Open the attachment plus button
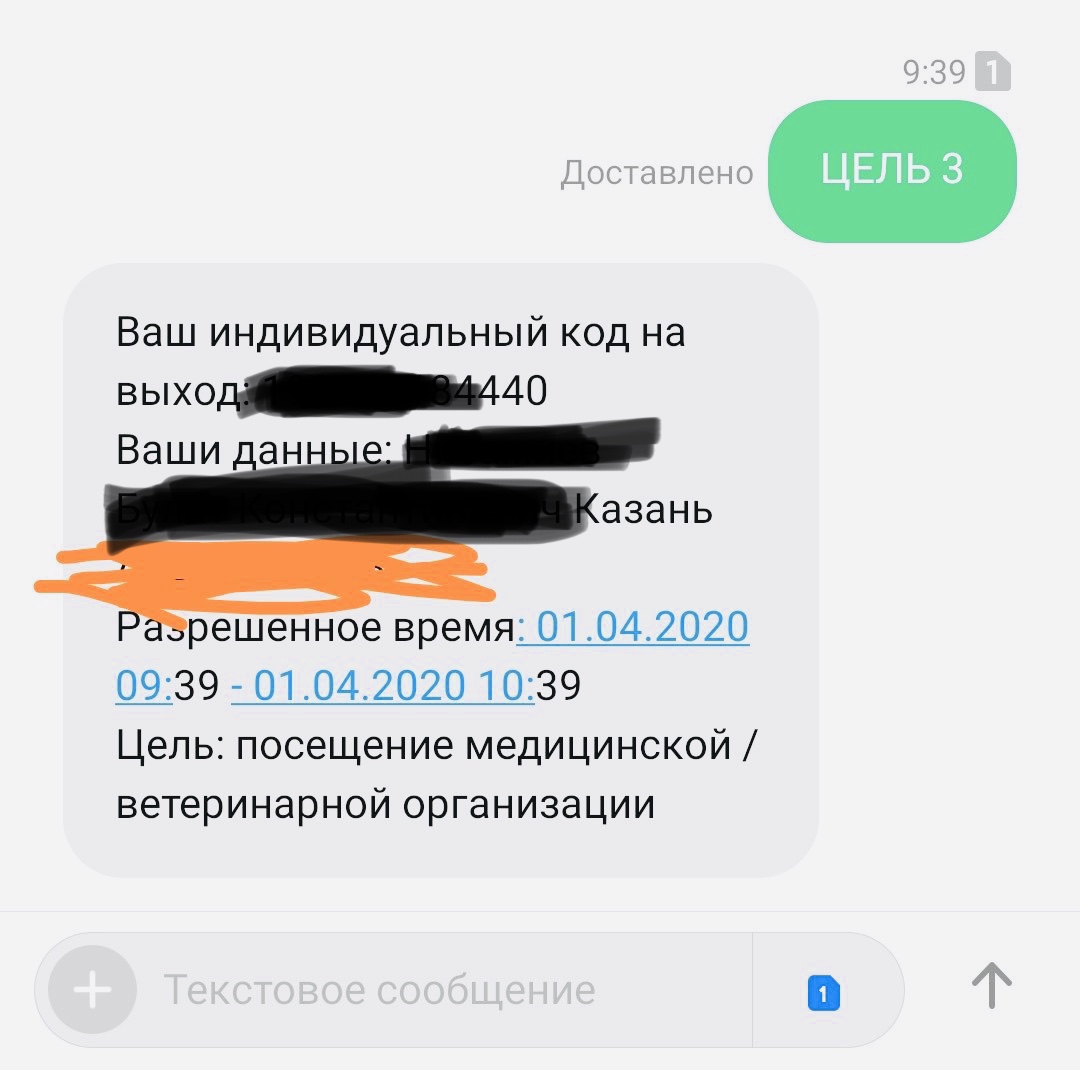This screenshot has height=1070, width=1080. pyautogui.click(x=92, y=991)
